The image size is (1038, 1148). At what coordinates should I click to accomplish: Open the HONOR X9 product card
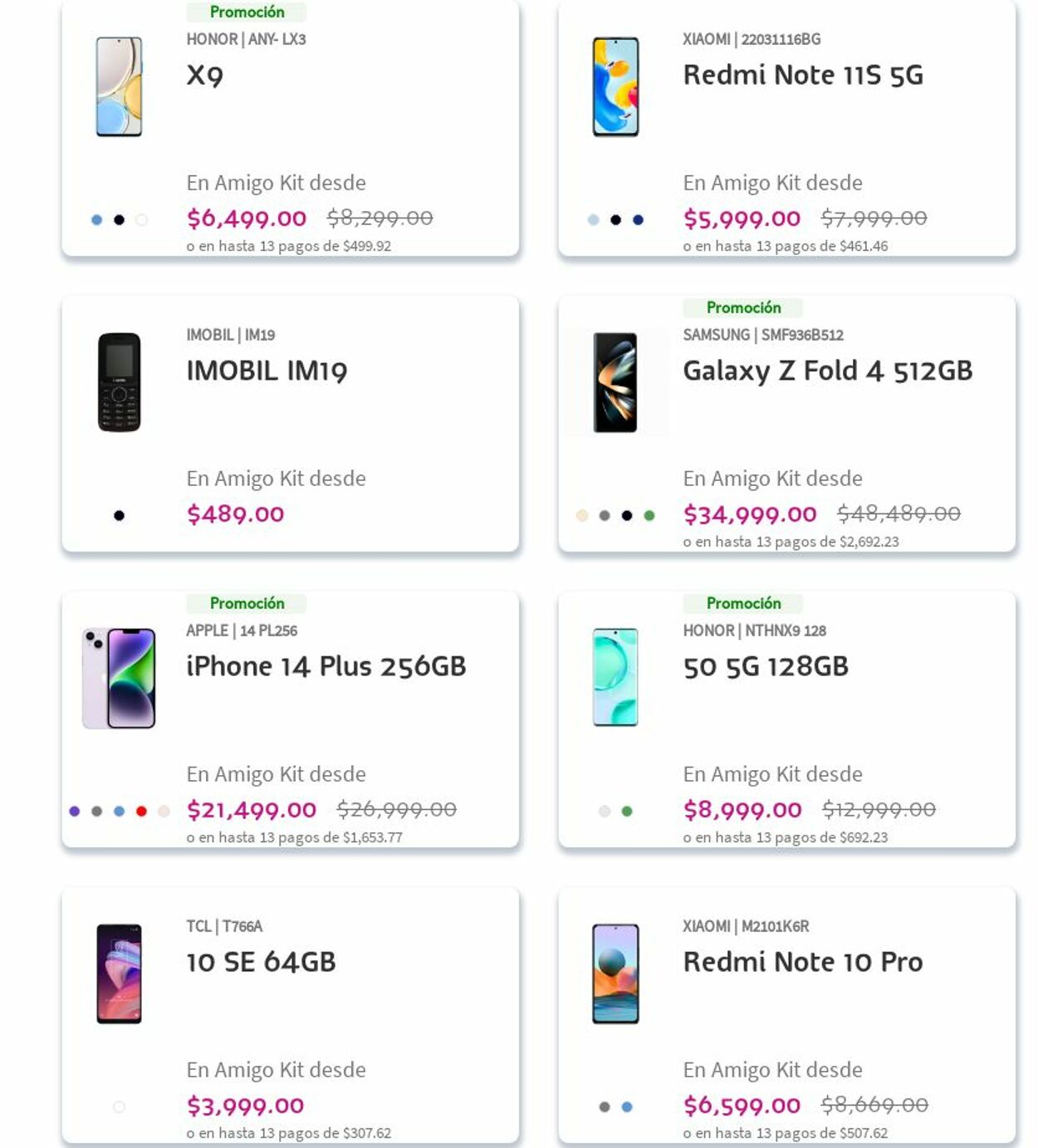coord(204,76)
